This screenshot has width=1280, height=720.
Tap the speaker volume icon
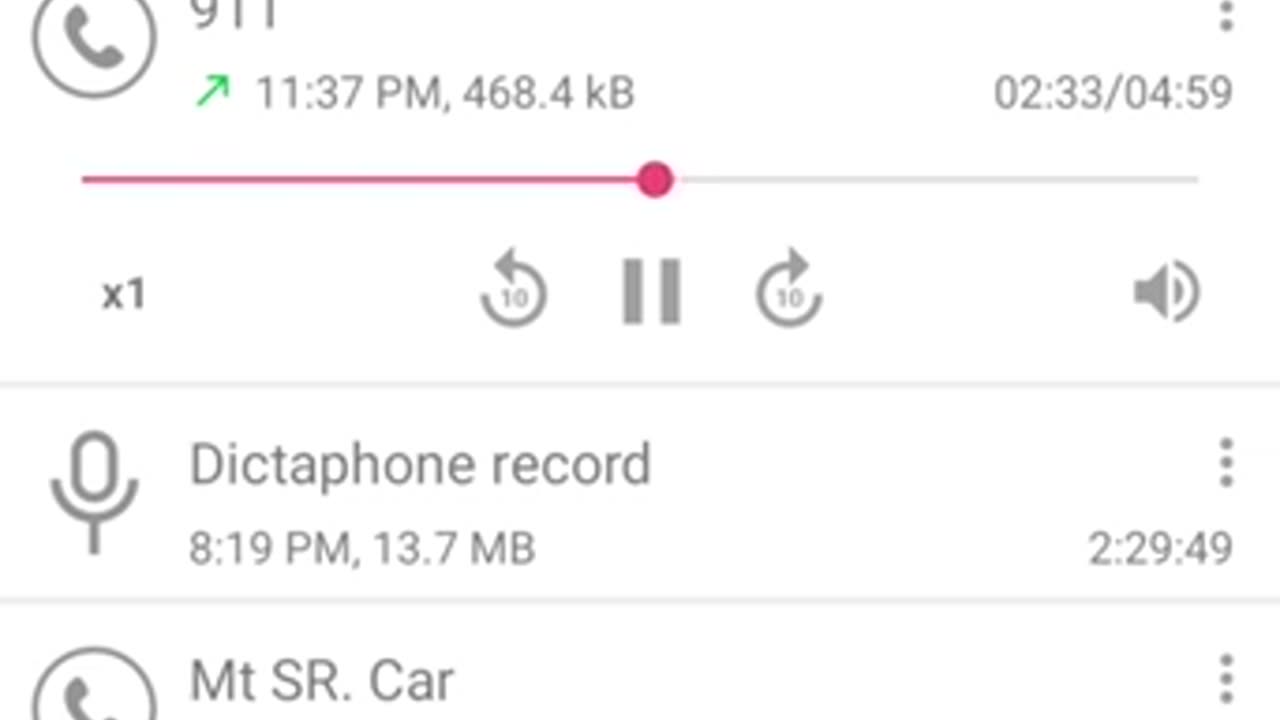pyautogui.click(x=1166, y=292)
